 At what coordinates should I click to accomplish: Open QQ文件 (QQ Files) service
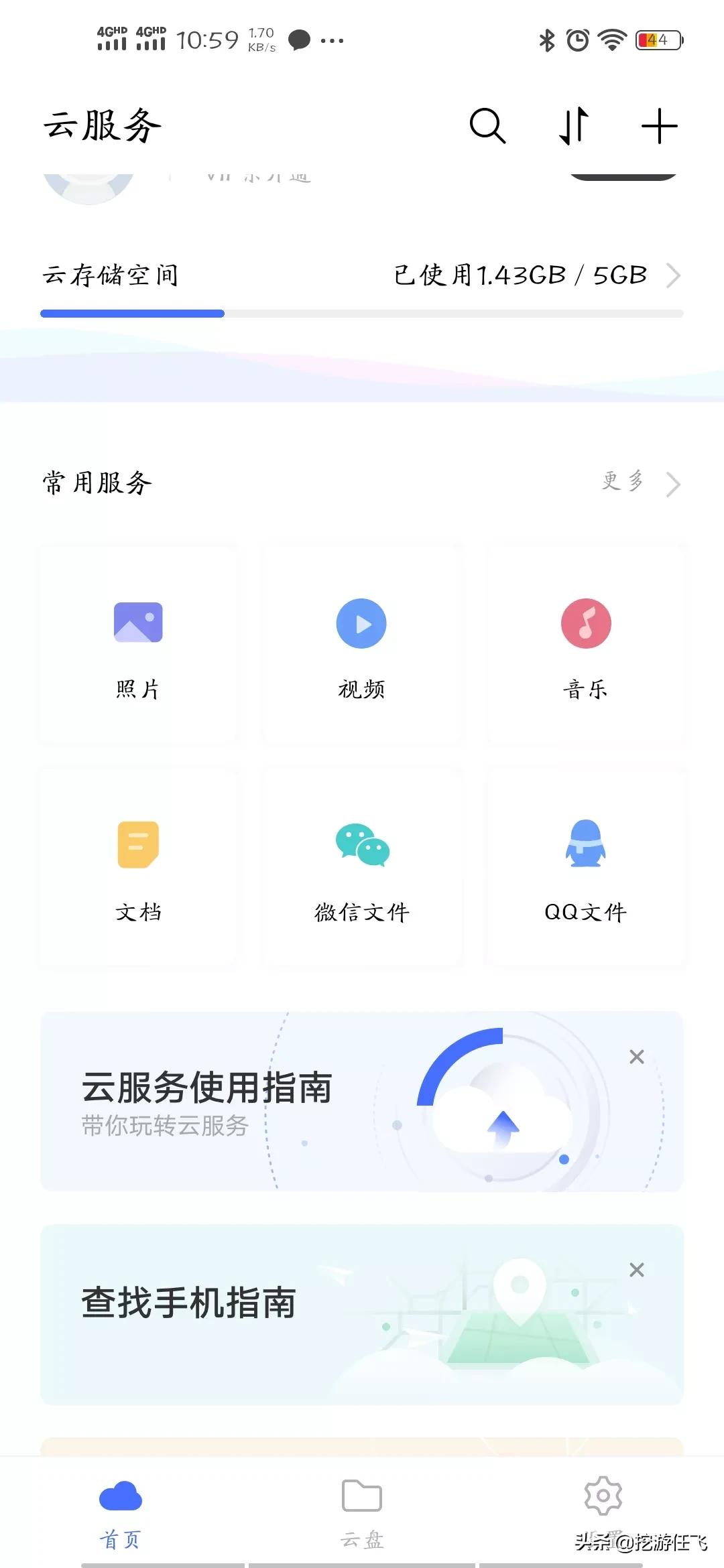pyautogui.click(x=585, y=868)
